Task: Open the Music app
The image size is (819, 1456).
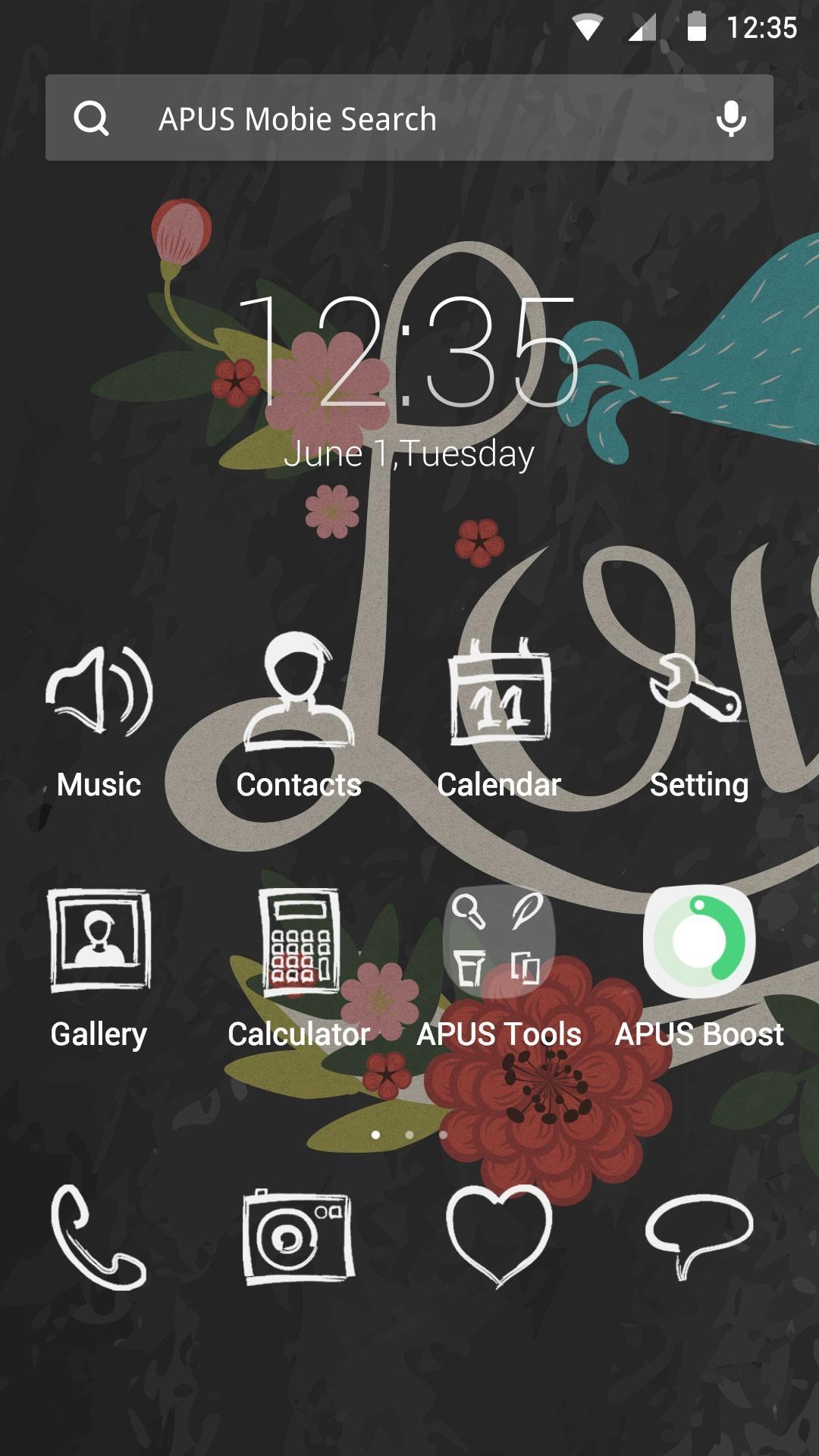Action: 98,696
